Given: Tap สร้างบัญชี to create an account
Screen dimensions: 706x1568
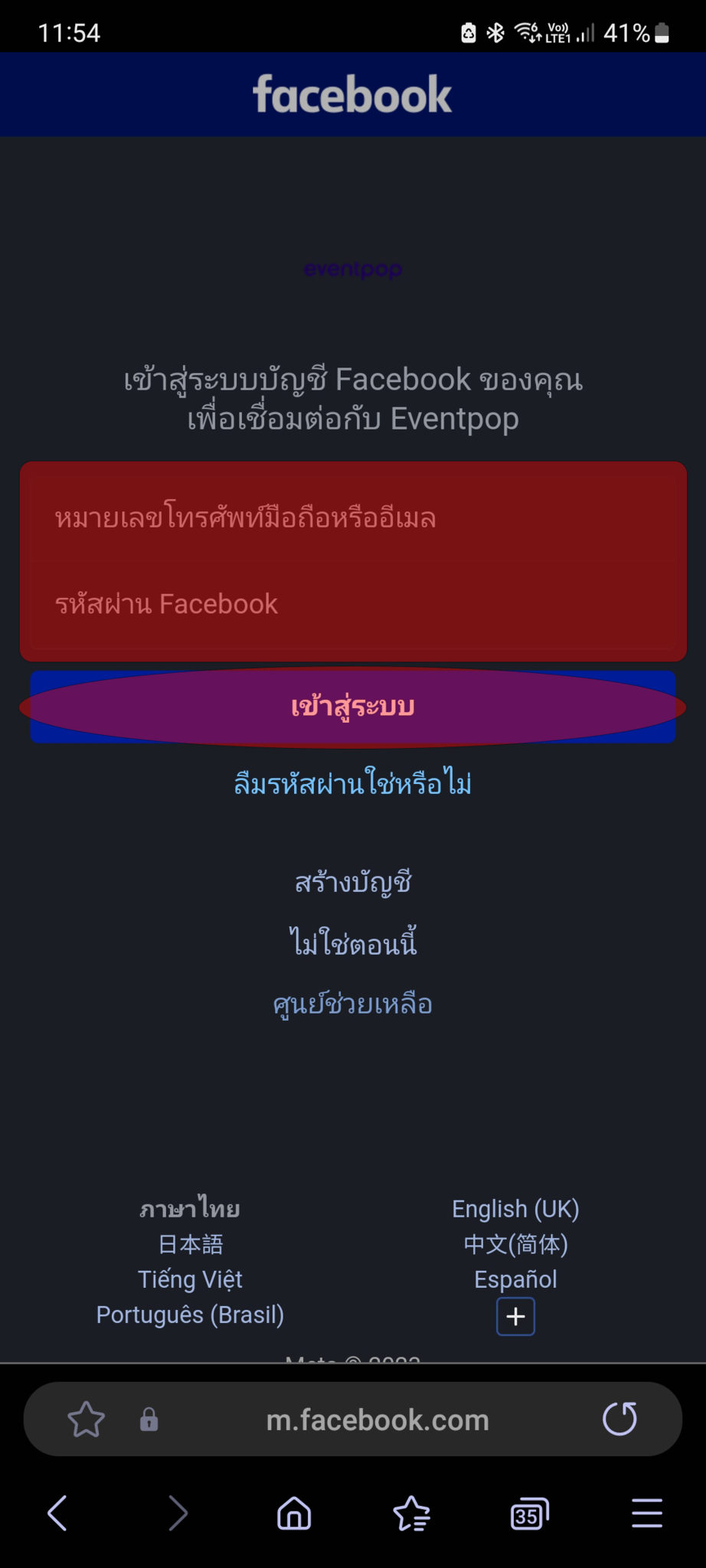Looking at the screenshot, I should 353,883.
